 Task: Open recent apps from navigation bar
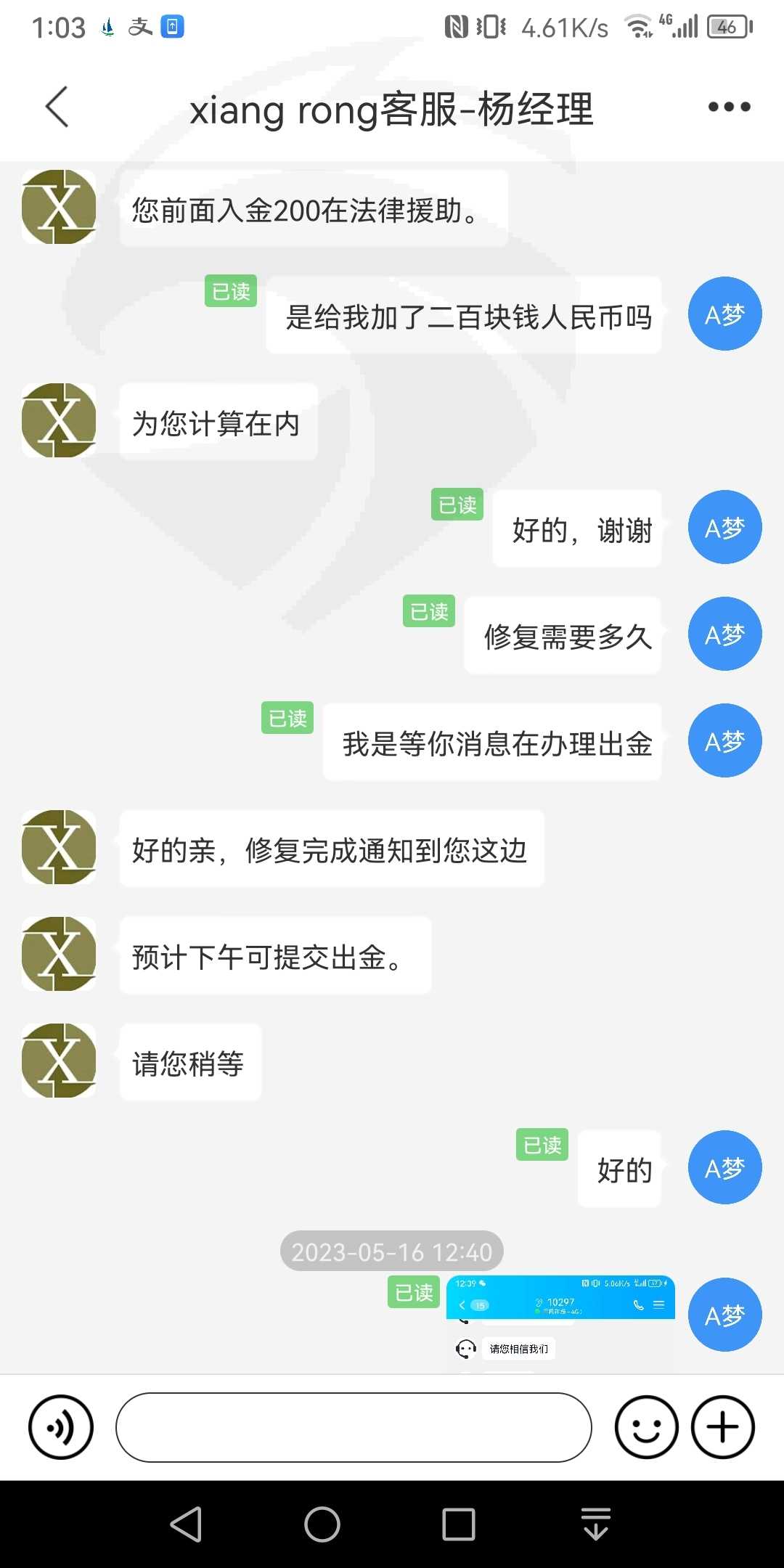(x=459, y=1524)
